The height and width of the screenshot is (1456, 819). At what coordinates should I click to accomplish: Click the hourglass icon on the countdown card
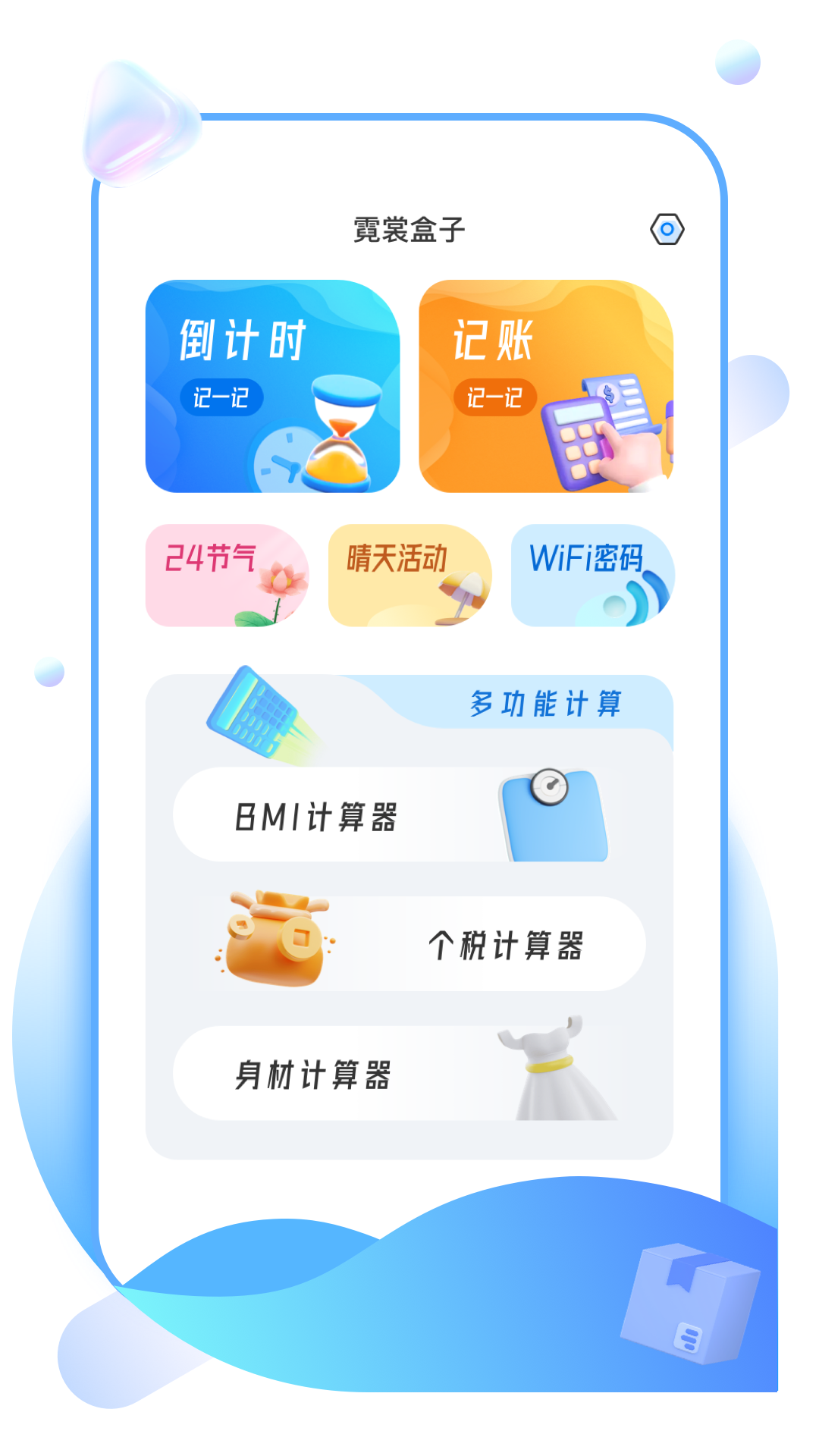(340, 429)
